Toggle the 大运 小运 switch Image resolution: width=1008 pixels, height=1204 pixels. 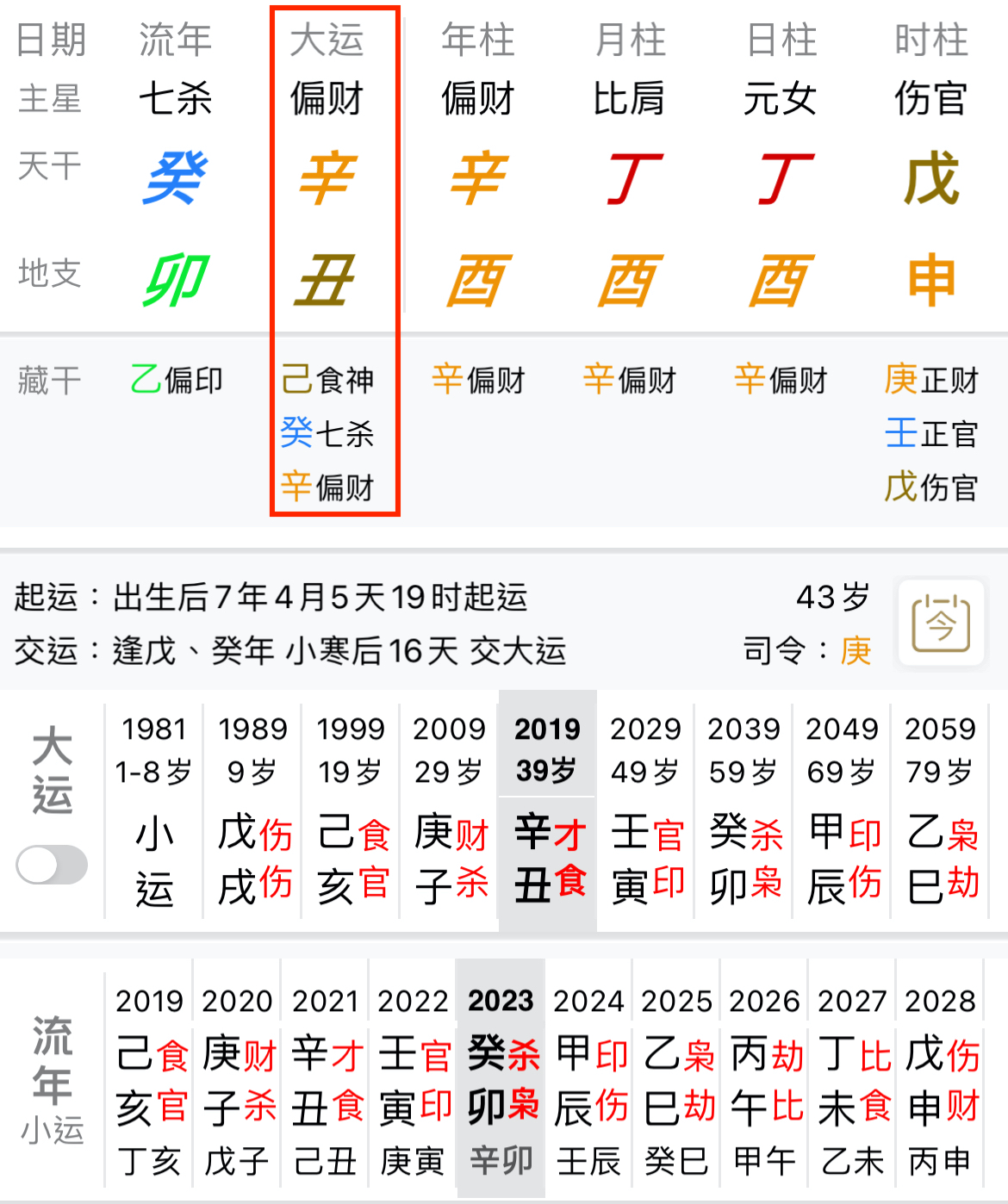52,865
